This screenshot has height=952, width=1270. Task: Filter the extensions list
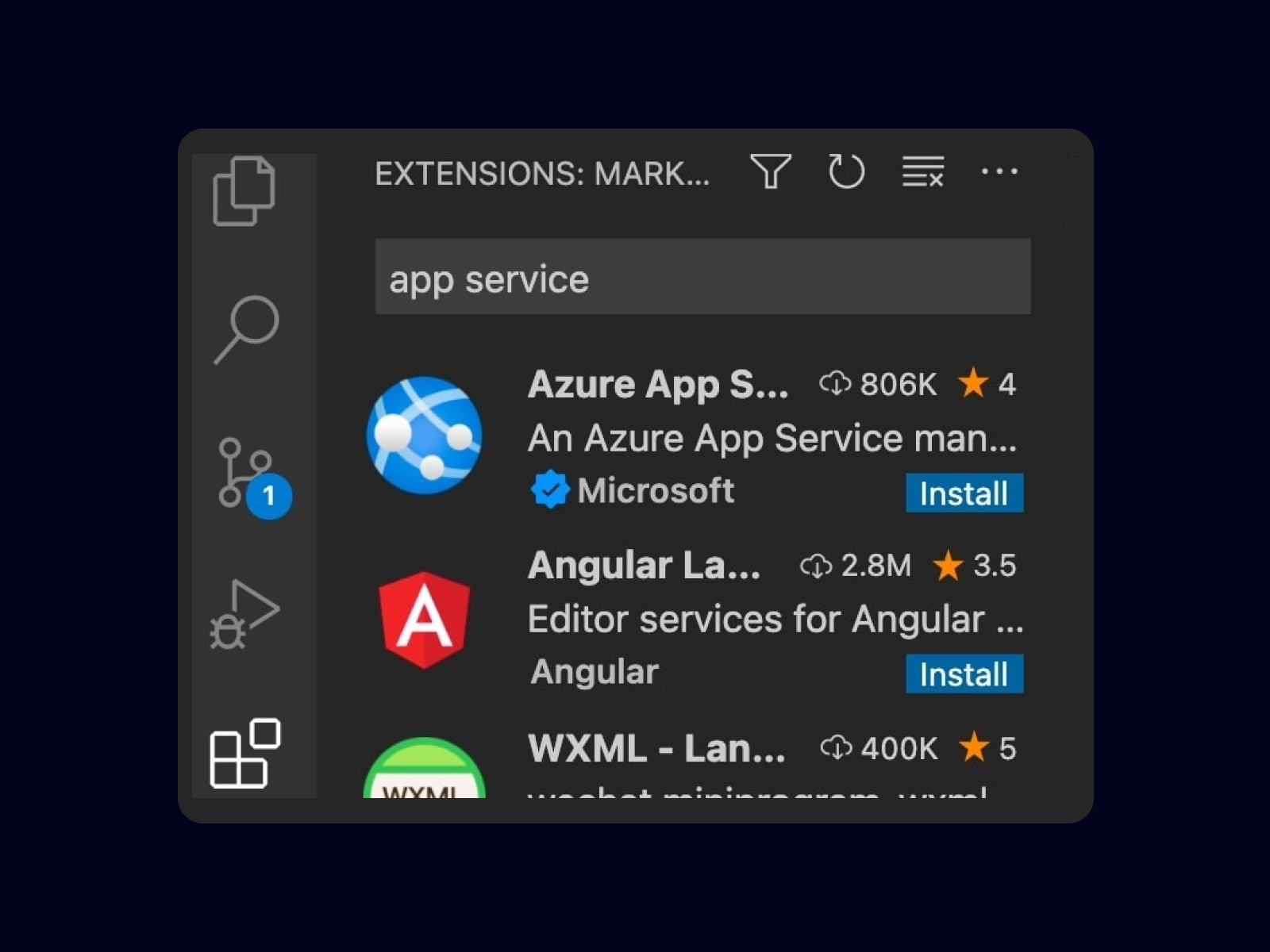point(770,171)
